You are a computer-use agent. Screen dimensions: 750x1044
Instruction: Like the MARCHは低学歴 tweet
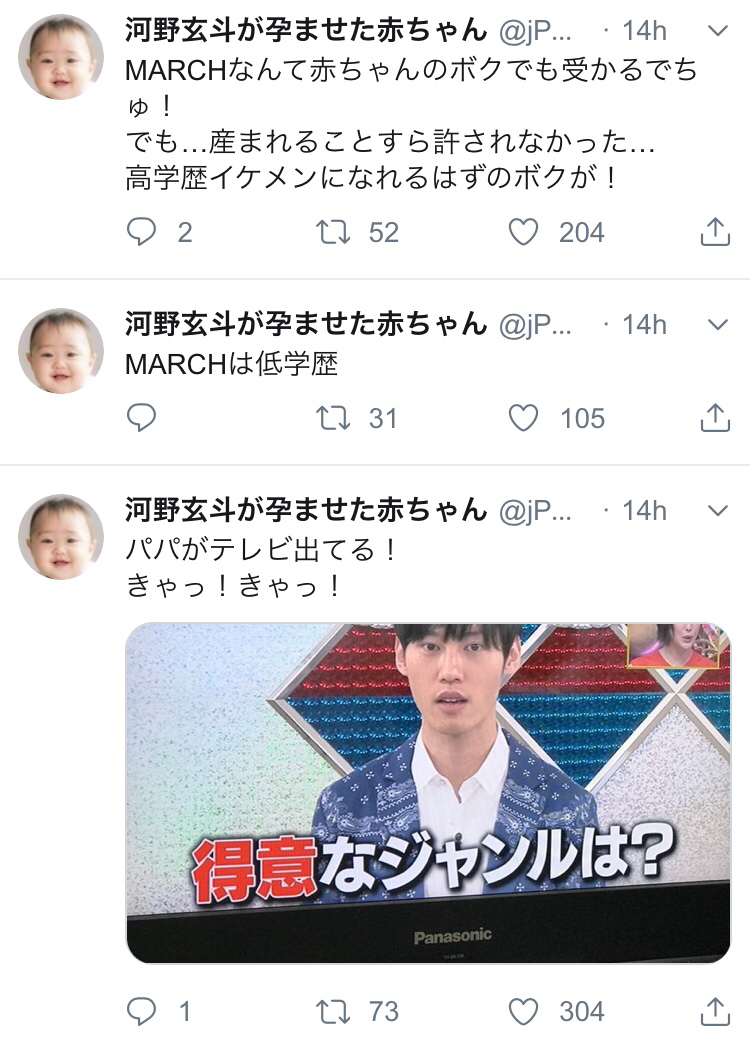click(524, 417)
